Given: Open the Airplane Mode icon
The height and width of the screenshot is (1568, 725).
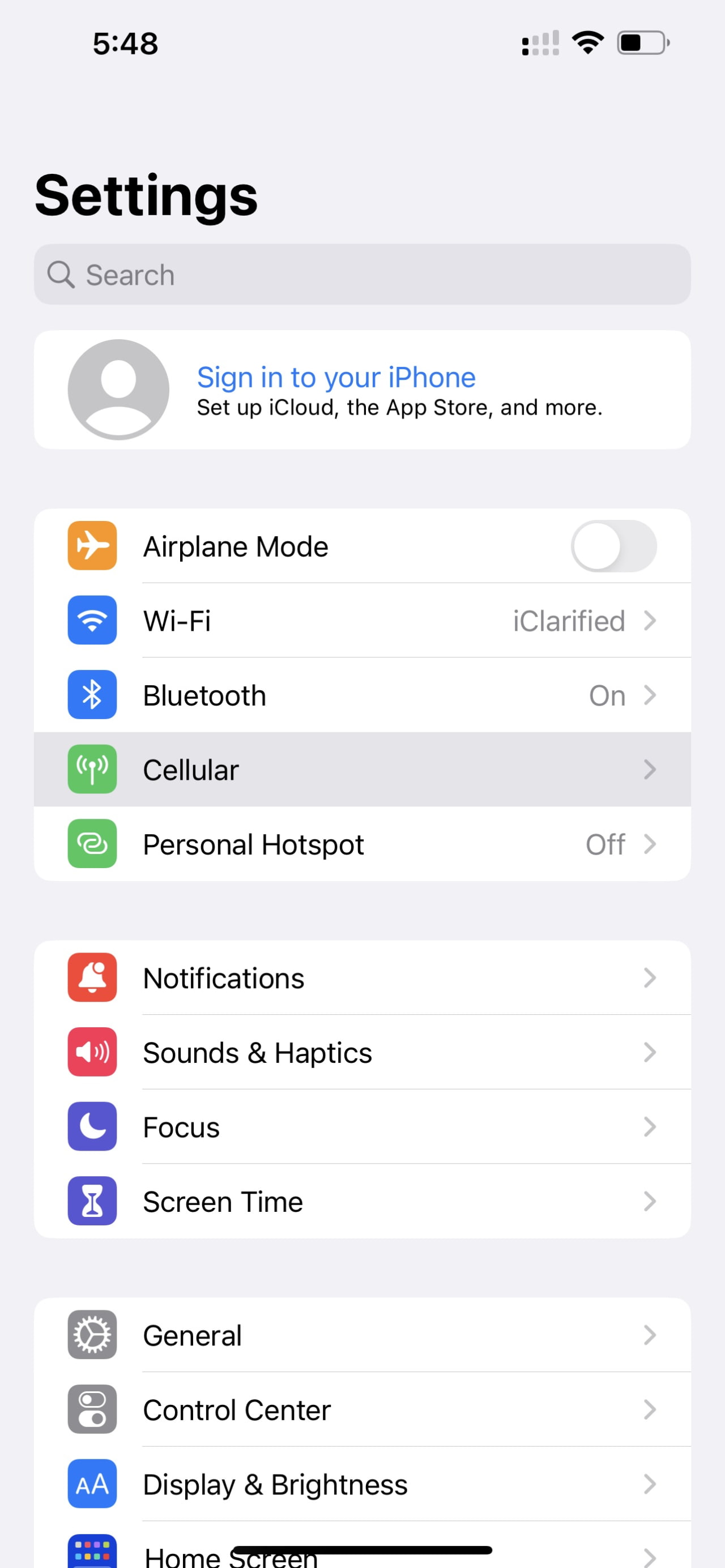Looking at the screenshot, I should [91, 545].
